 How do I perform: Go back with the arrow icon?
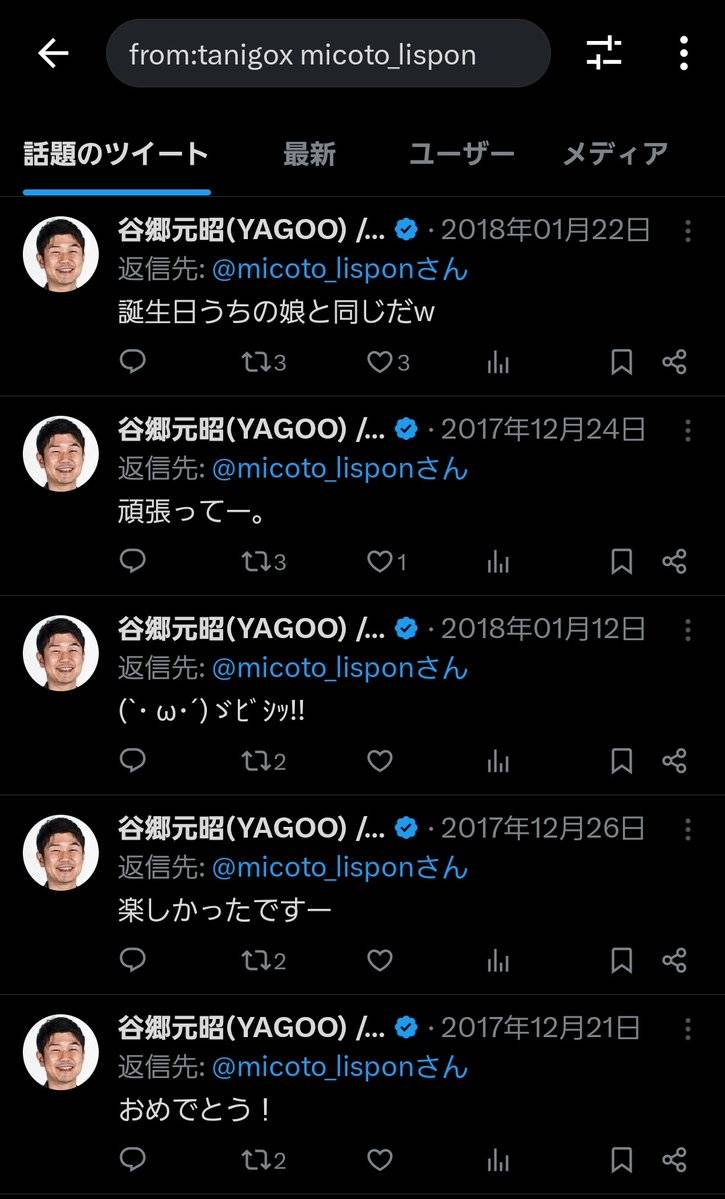[x=52, y=54]
